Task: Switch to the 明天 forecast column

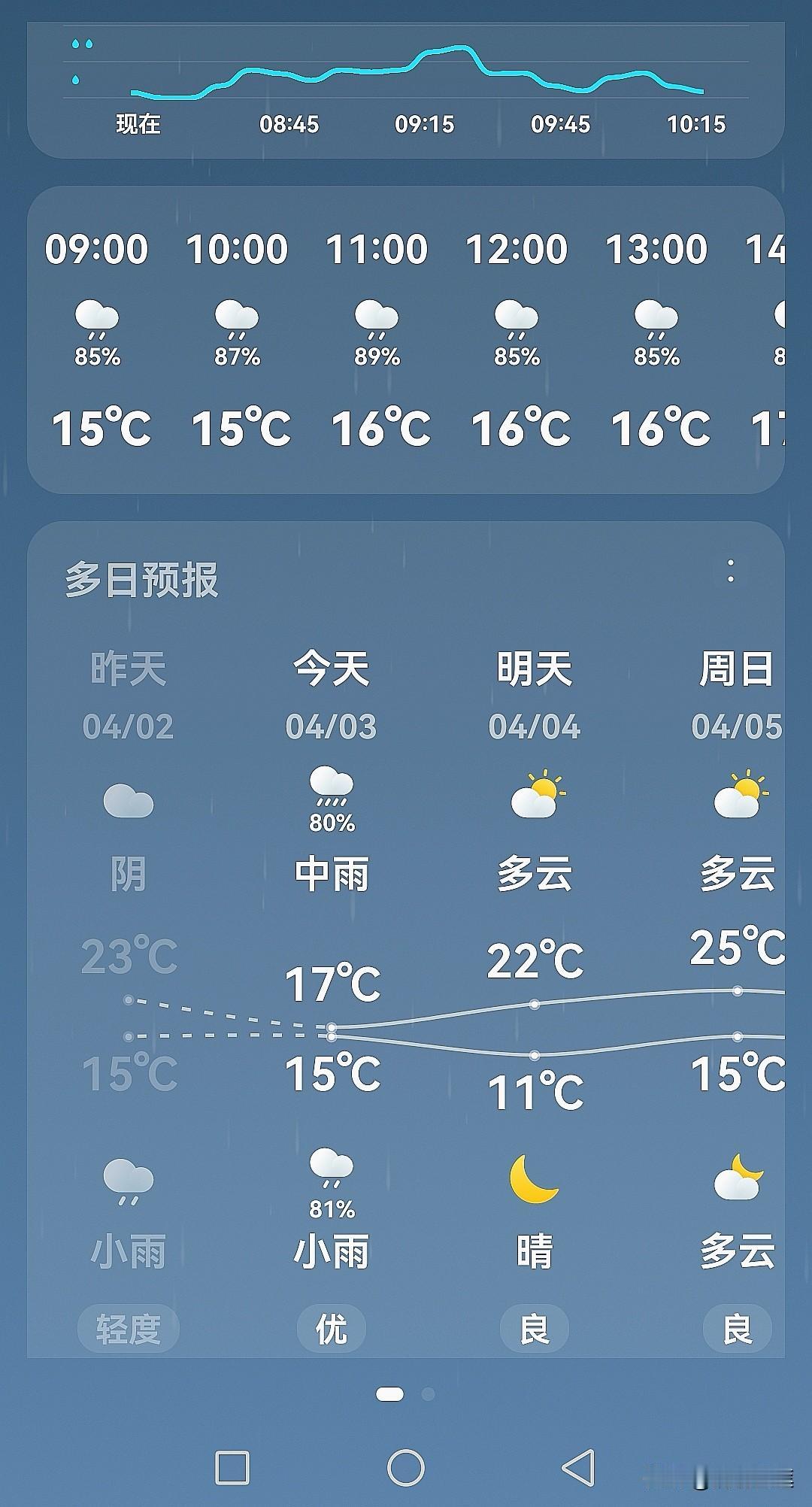Action: coord(534,669)
